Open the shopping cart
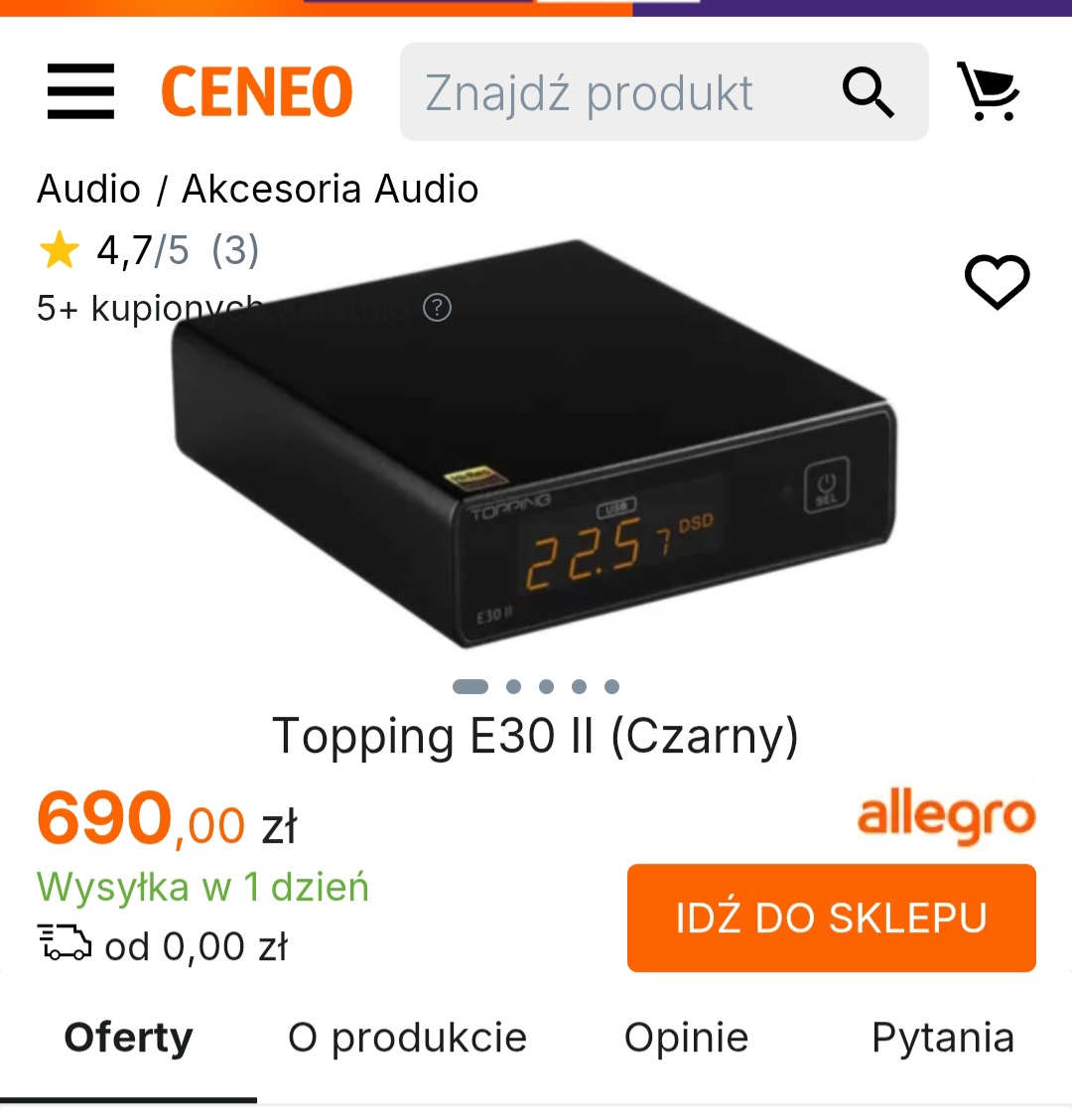This screenshot has height=1120, width=1072. (x=988, y=91)
